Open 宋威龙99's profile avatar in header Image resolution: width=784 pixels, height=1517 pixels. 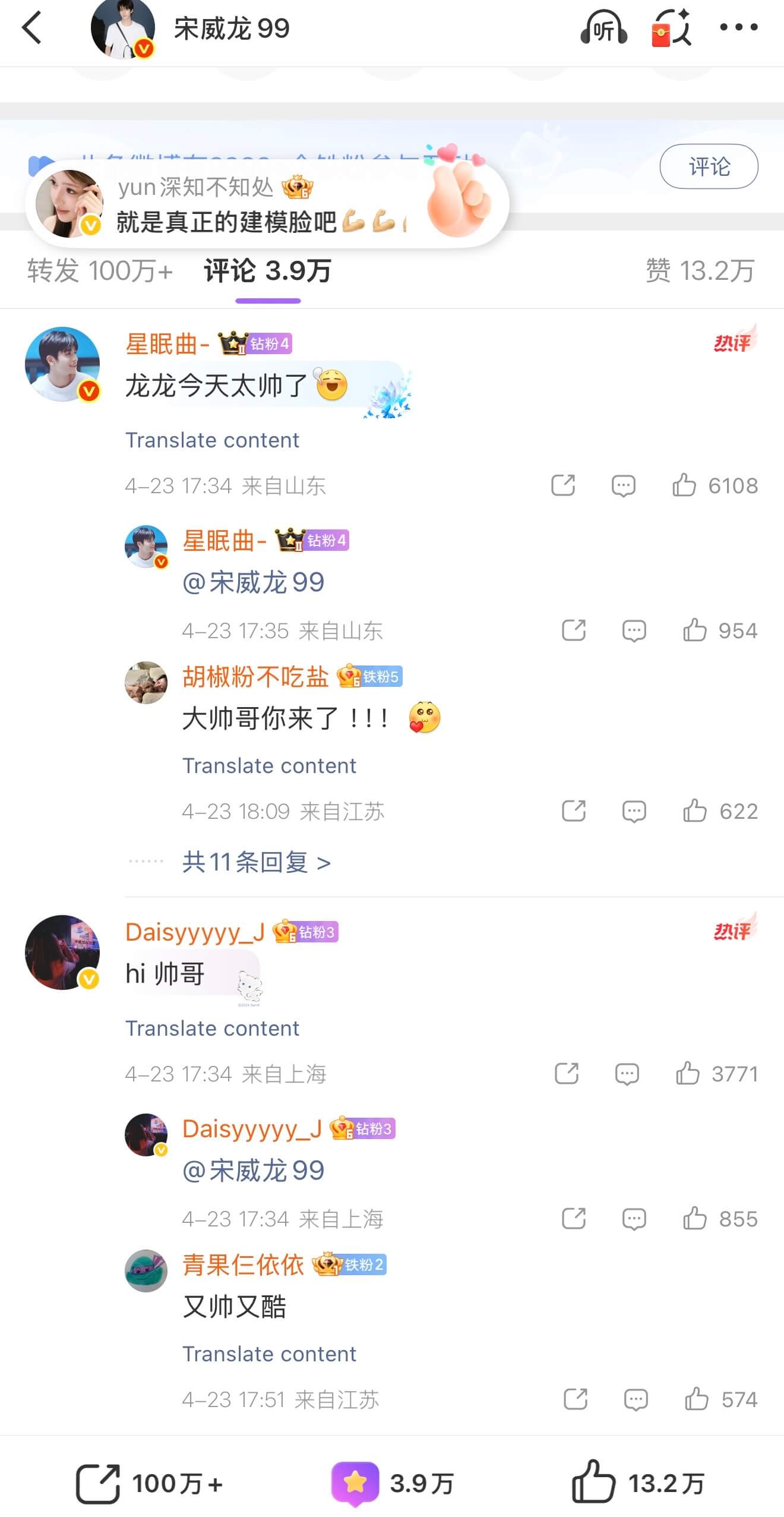[x=123, y=29]
